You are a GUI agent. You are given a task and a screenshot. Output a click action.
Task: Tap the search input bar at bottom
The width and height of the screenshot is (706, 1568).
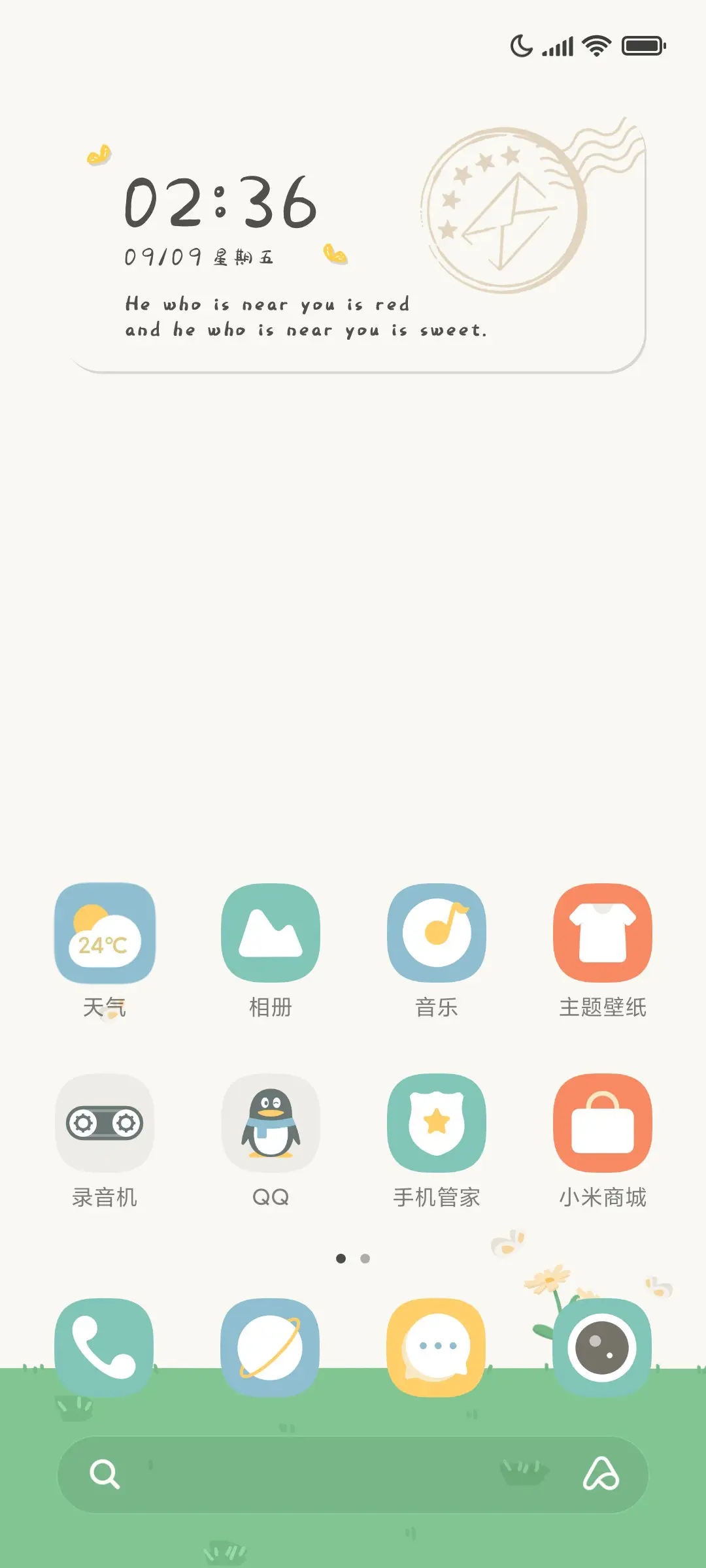tap(353, 1475)
